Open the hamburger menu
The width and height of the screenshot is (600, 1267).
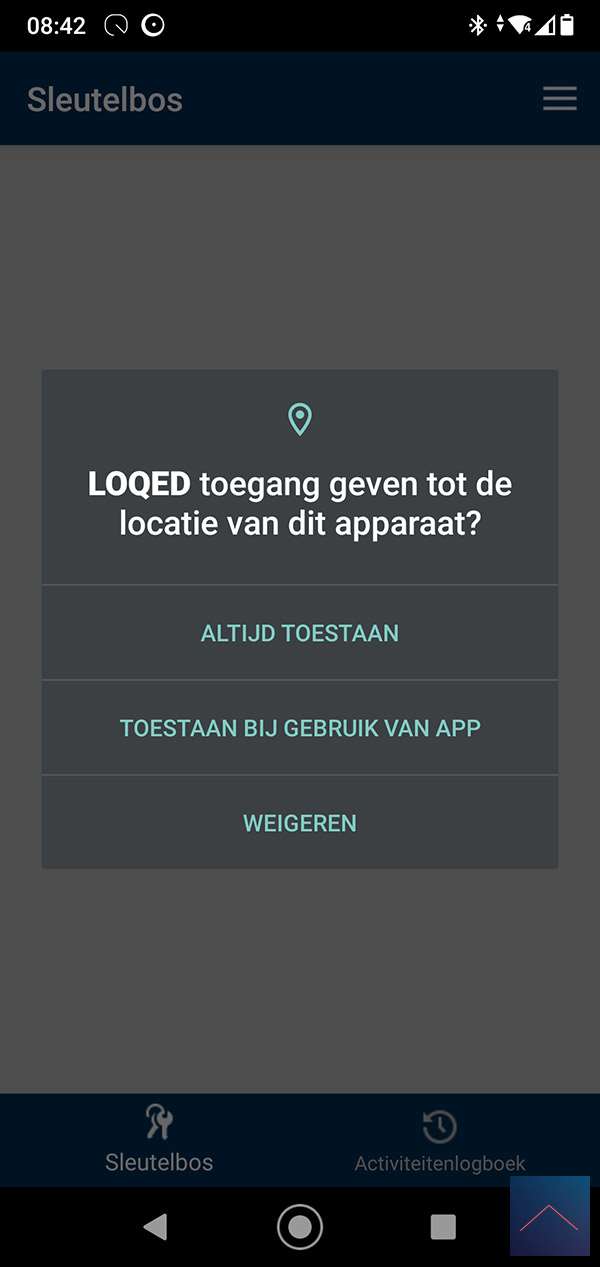[x=559, y=99]
